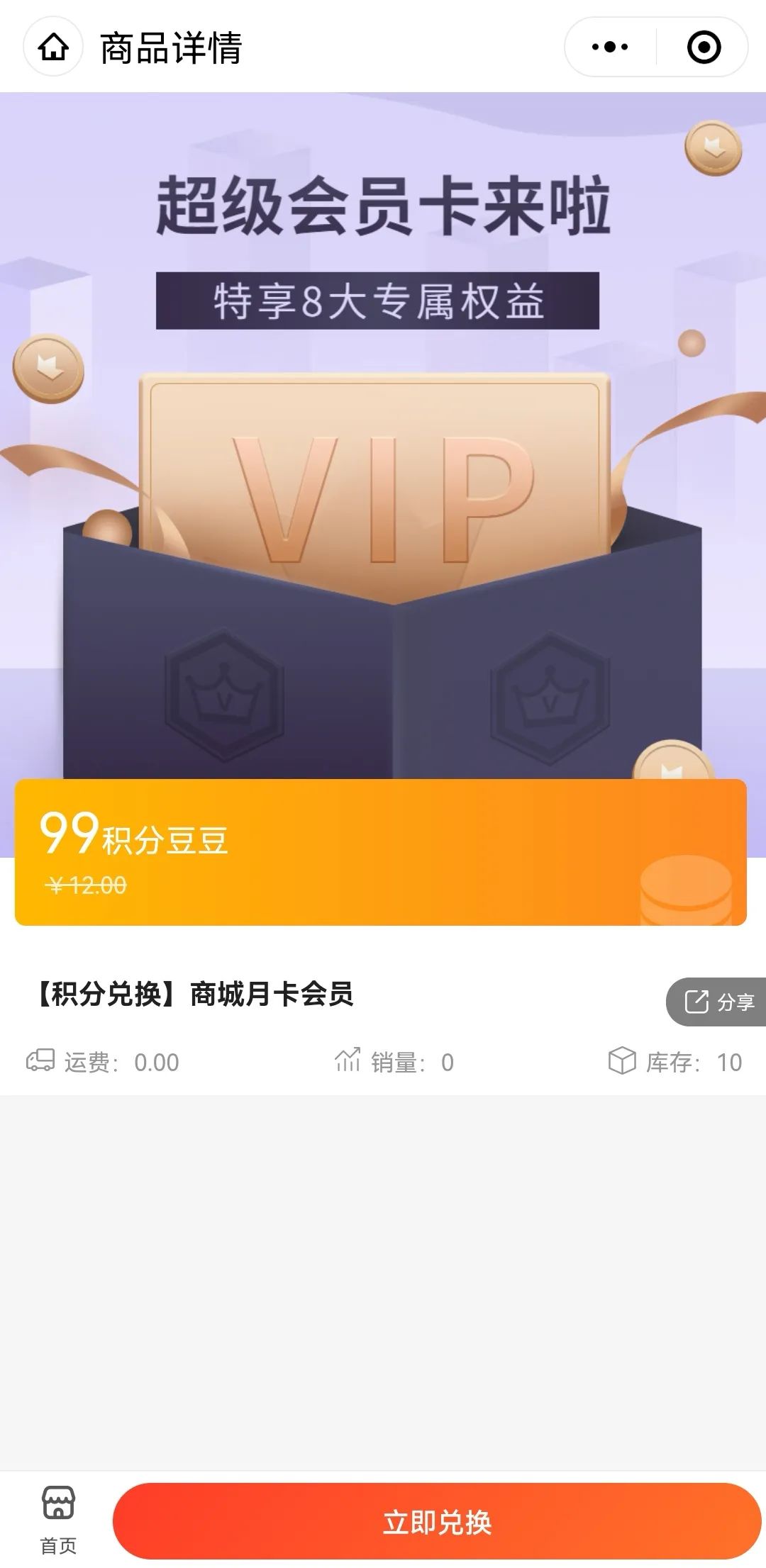Screen dimensions: 766x1568
Task: Go to 首页 from the bottom bar
Action: (58, 1521)
